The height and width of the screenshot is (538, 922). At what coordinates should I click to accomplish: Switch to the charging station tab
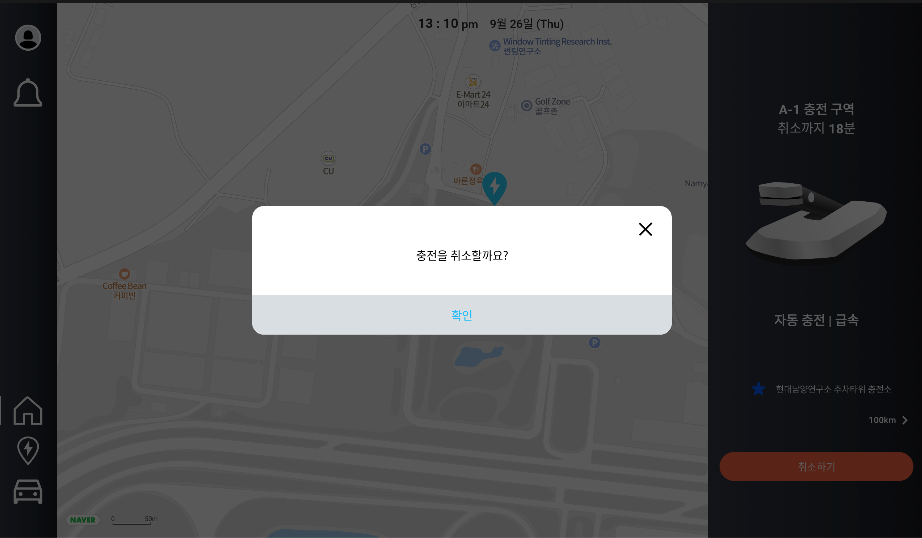pos(28,450)
